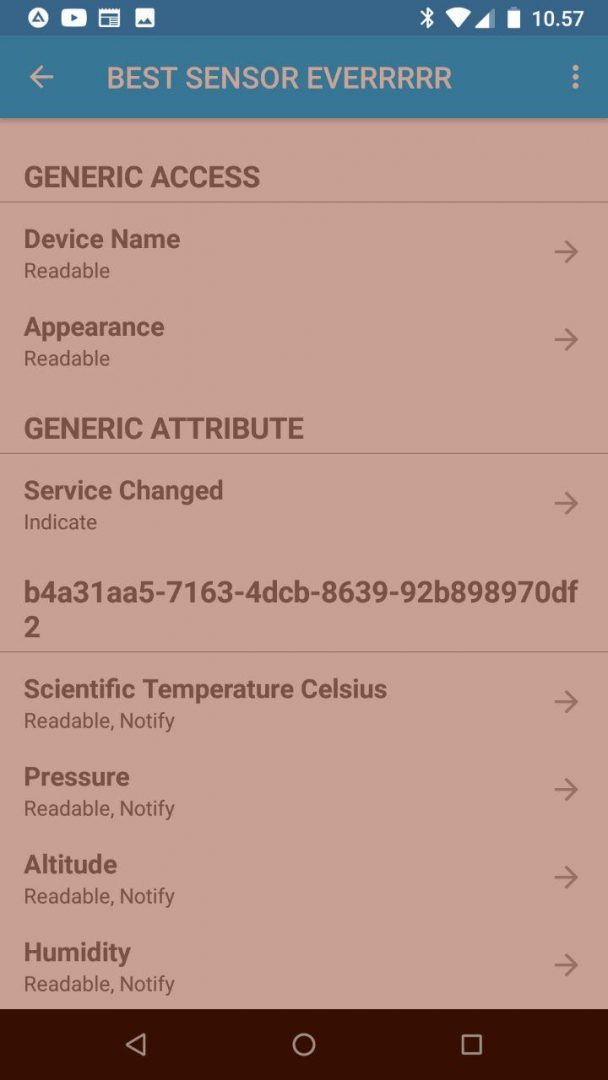The width and height of the screenshot is (608, 1080).
Task: Tap the system home button
Action: [304, 1045]
